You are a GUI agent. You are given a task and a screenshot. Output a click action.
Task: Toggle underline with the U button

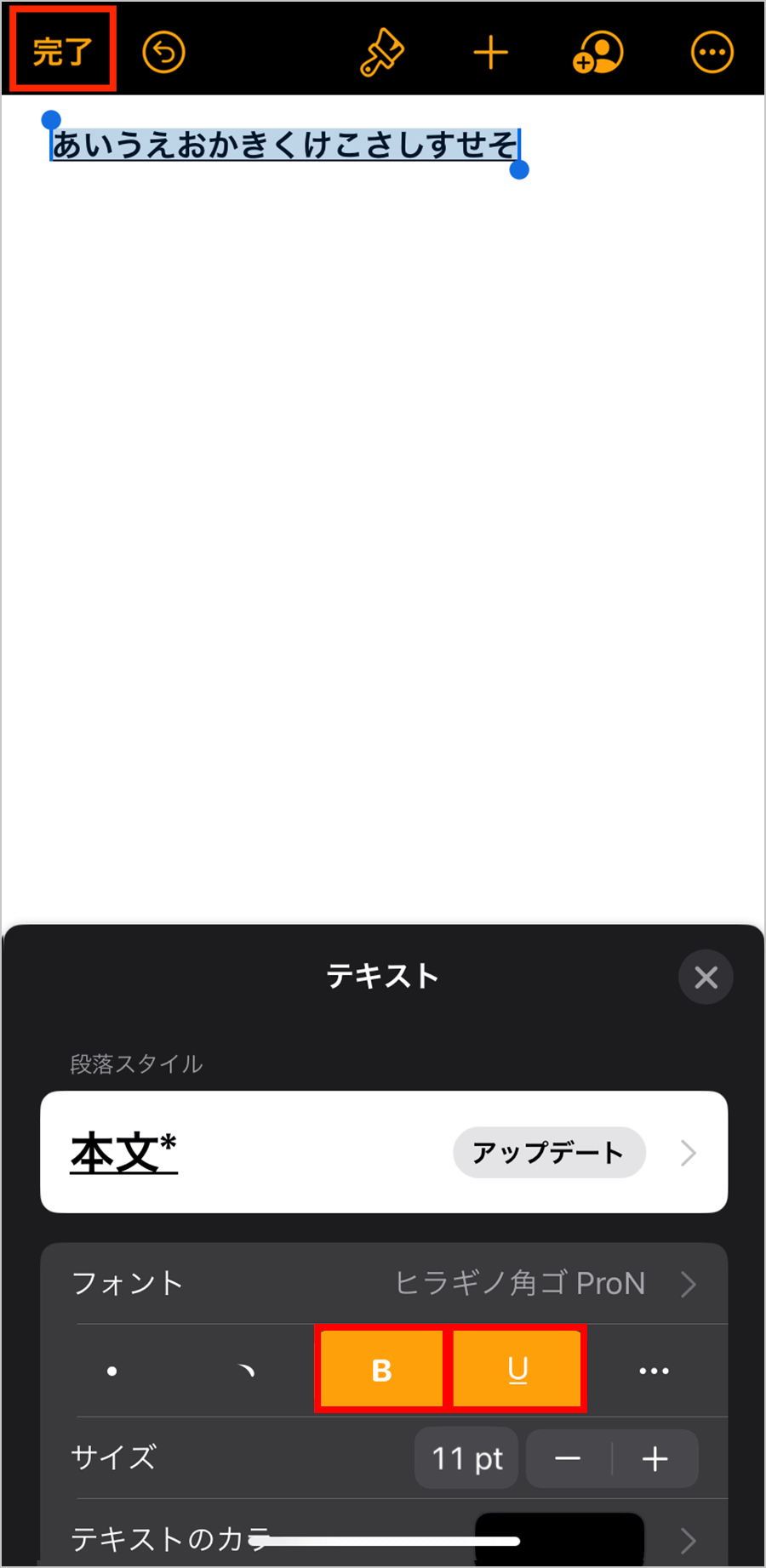pyautogui.click(x=517, y=1370)
